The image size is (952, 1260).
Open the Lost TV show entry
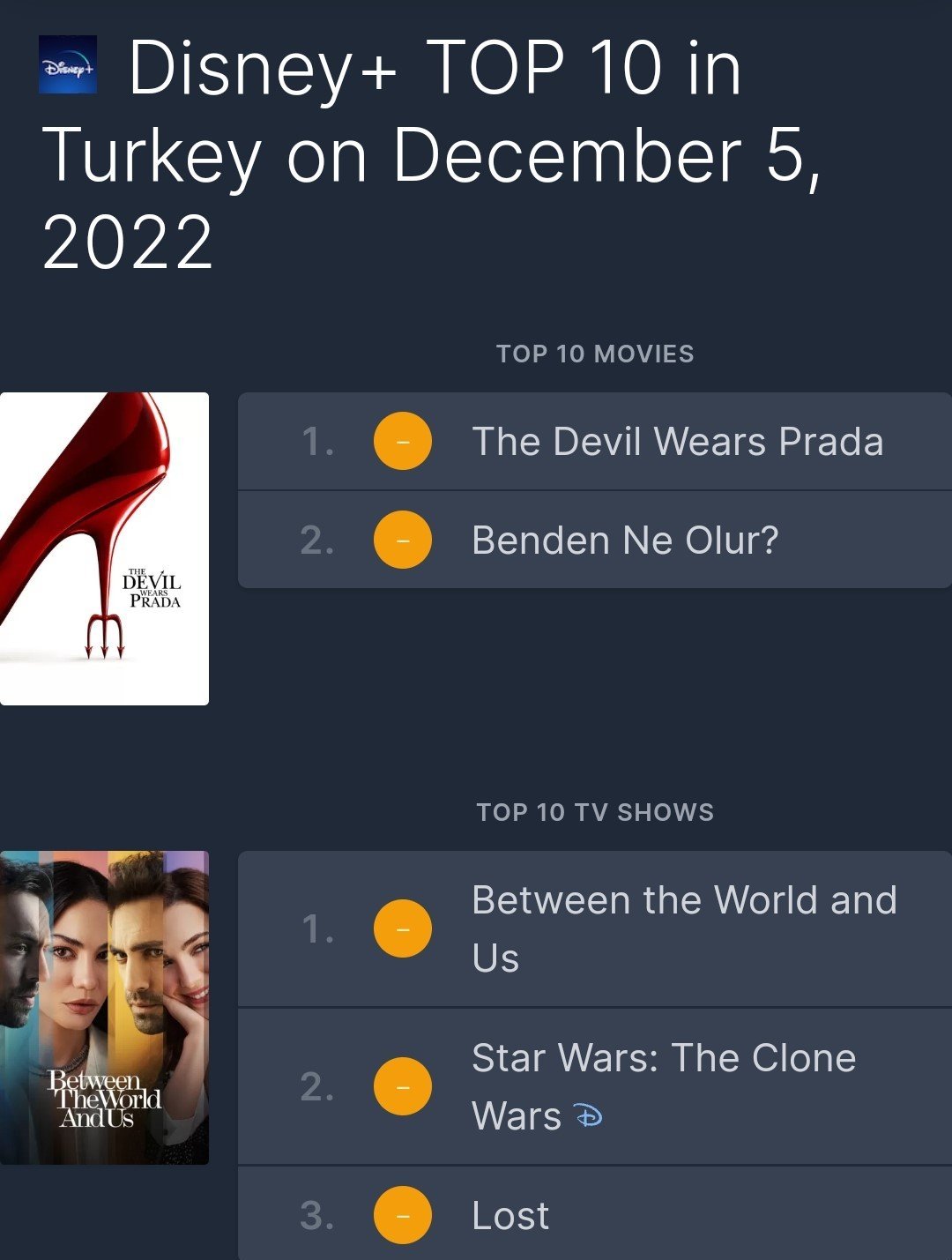point(510,1216)
